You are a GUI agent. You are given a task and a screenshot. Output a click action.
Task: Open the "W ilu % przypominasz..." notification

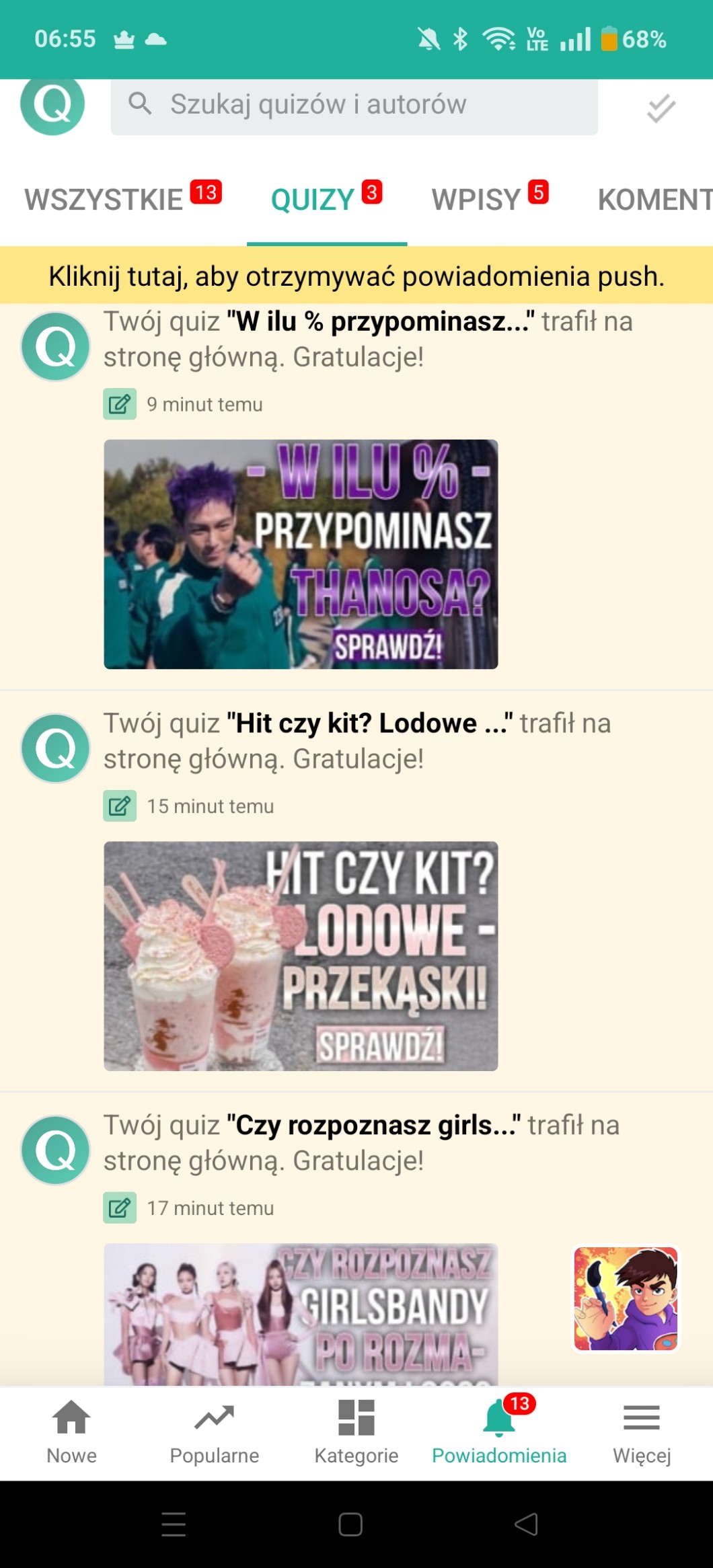[x=368, y=339]
